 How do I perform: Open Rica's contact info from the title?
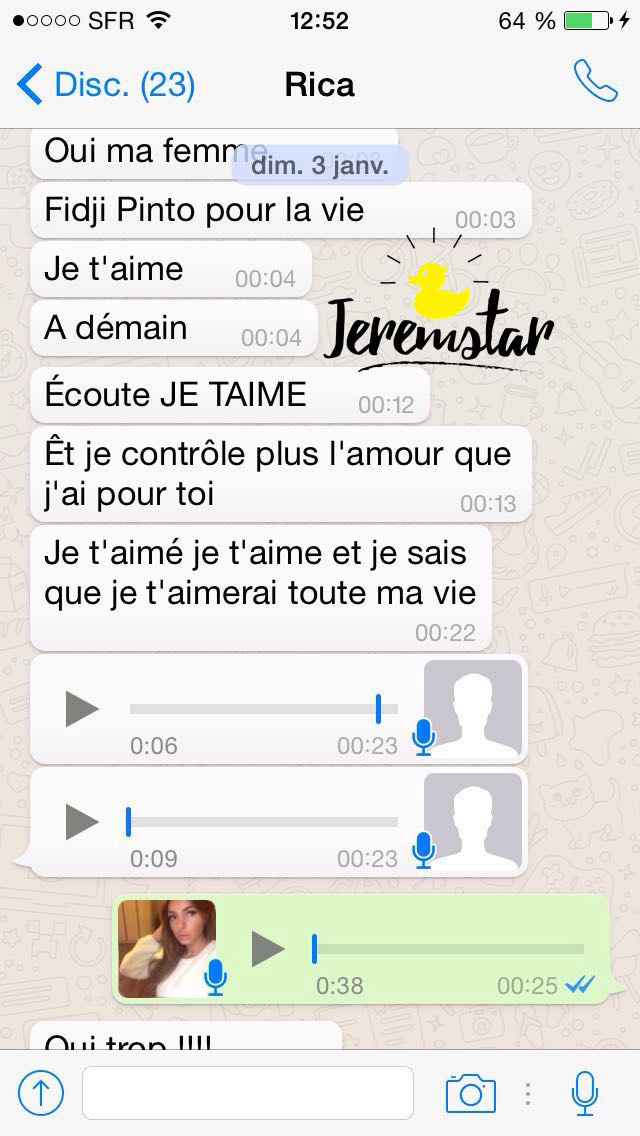[x=319, y=84]
